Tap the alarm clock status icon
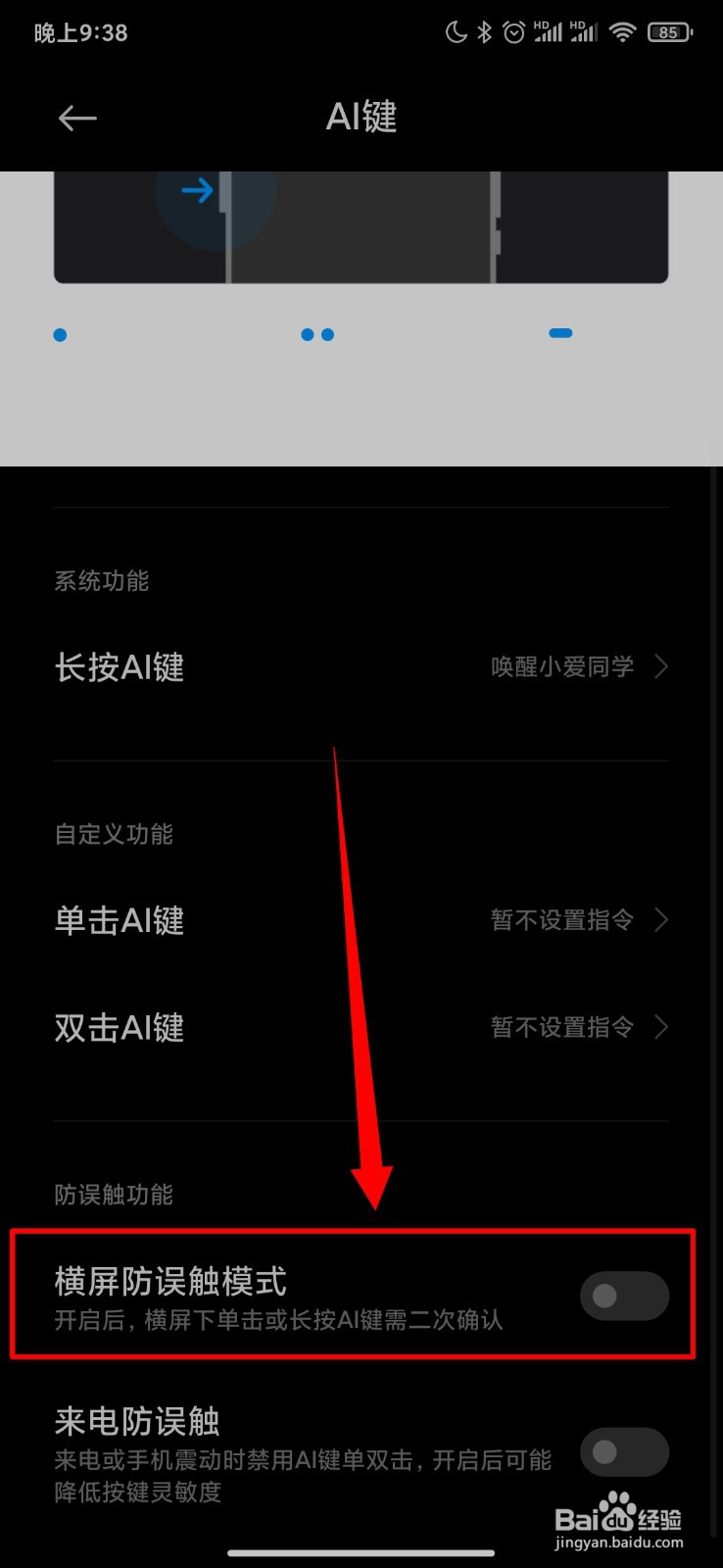Screen dimensions: 723x1568 (513, 31)
